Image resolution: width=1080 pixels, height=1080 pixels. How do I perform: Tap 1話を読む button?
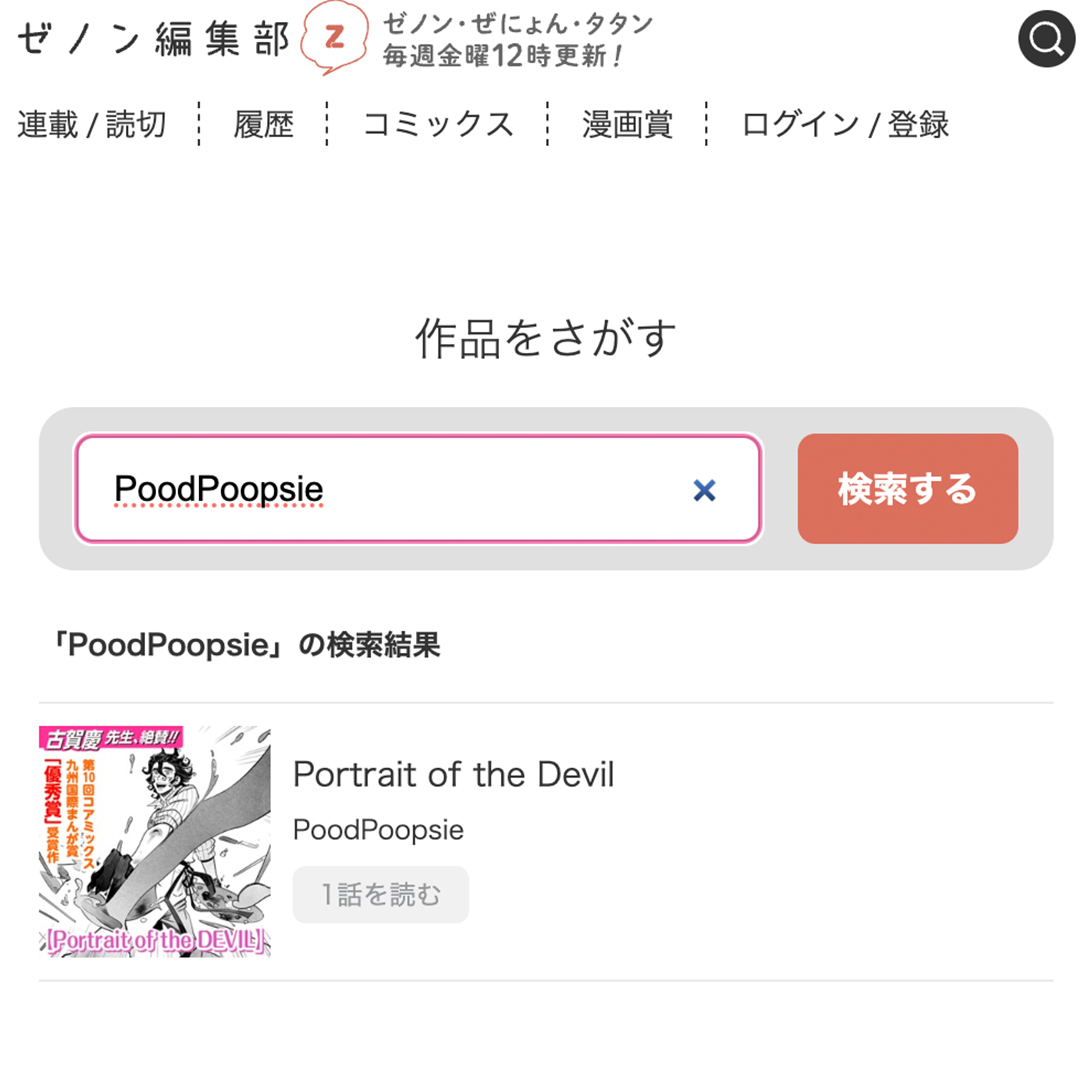pyautogui.click(x=380, y=895)
